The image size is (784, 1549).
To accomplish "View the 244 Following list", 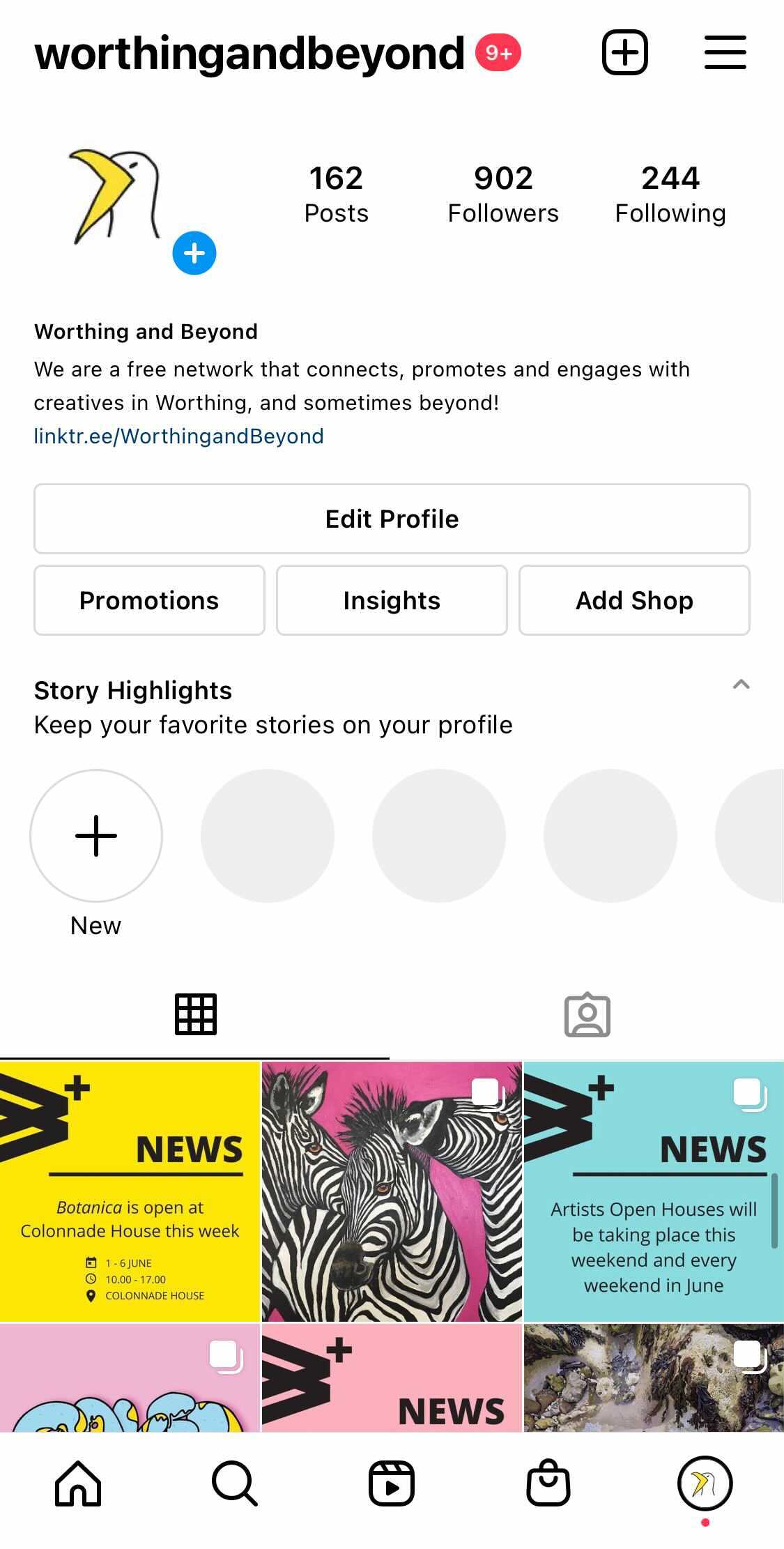I will (x=670, y=194).
